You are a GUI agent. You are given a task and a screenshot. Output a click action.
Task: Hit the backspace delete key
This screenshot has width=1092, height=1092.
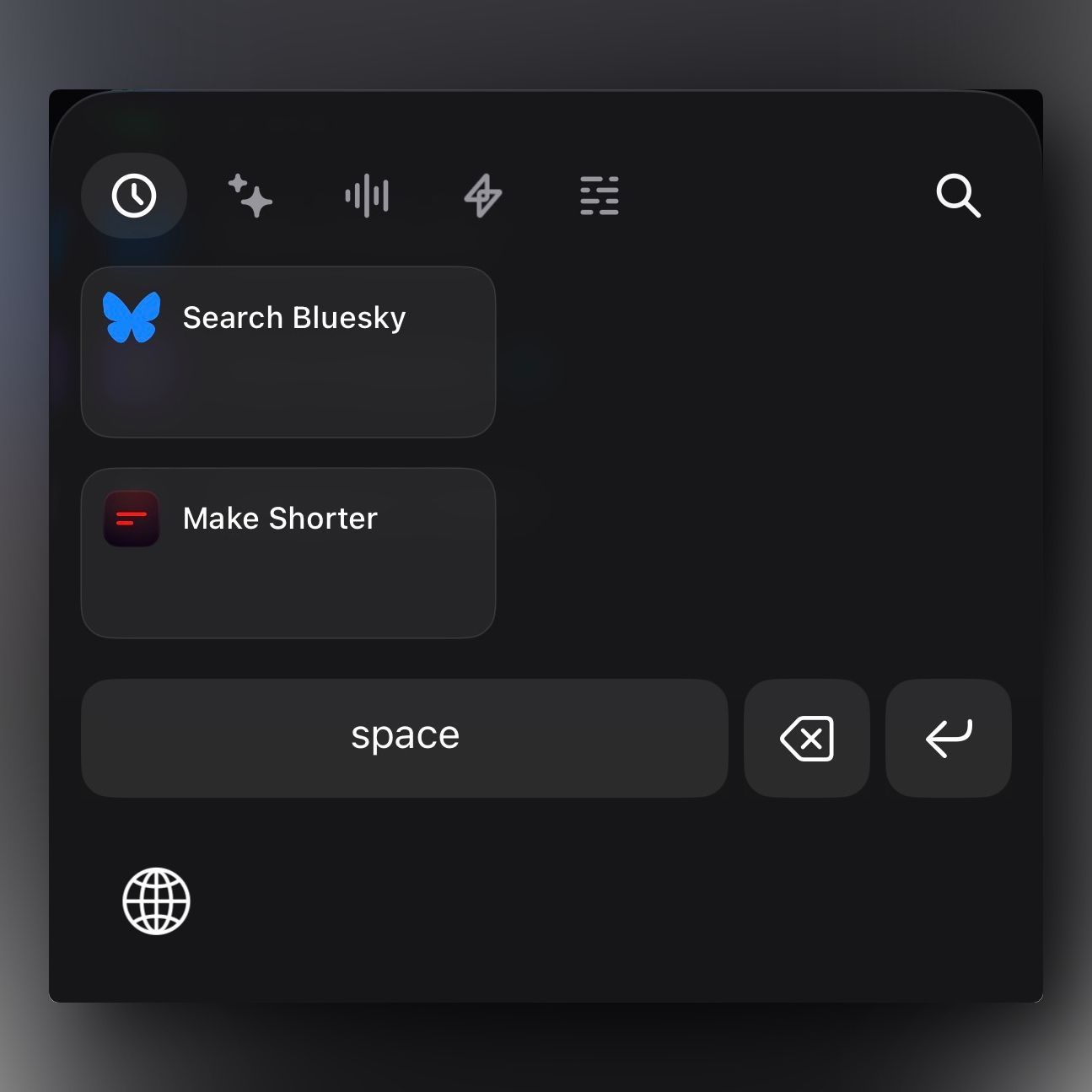pos(806,738)
